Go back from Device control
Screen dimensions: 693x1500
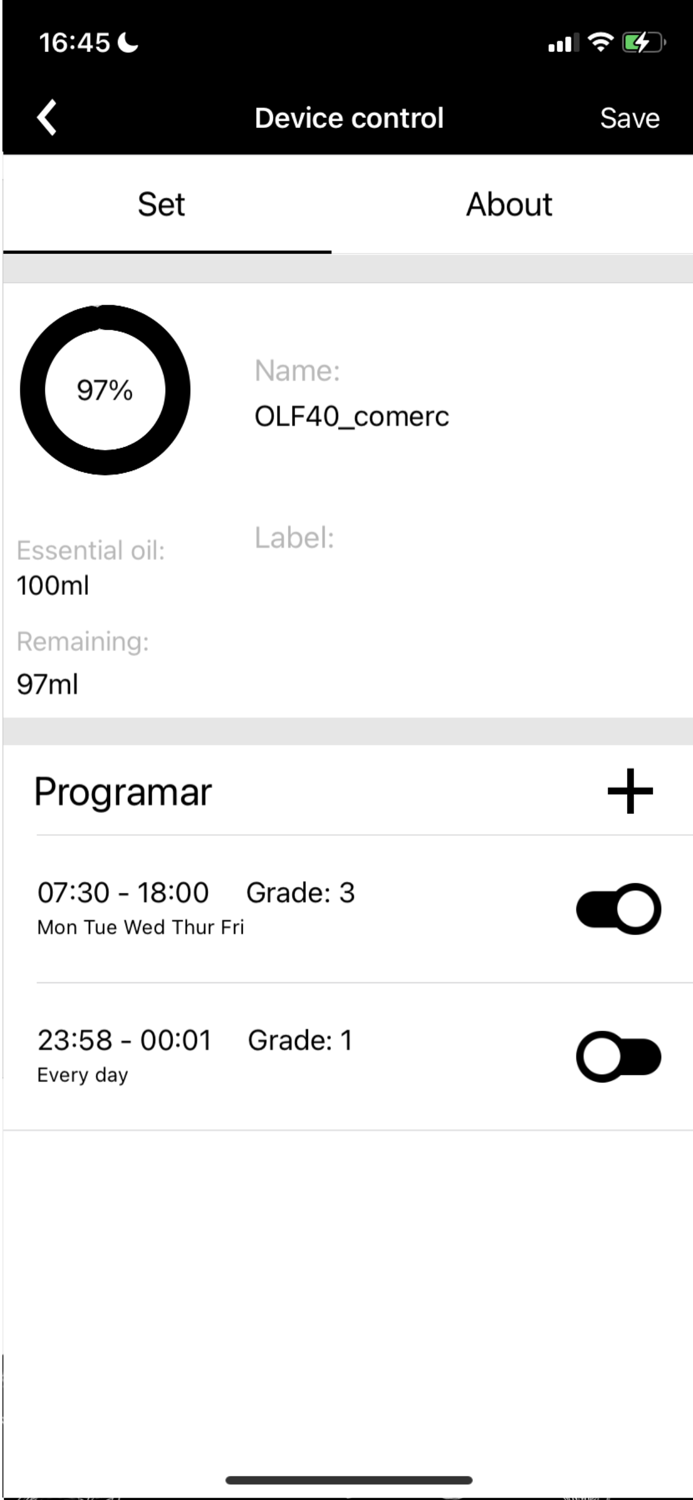coord(47,118)
